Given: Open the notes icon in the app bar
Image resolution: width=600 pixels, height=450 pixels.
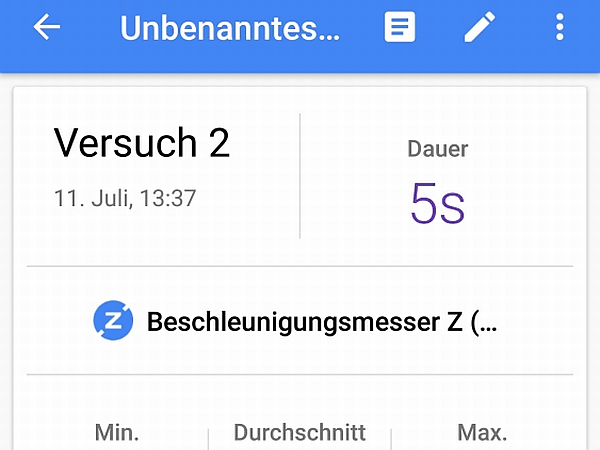Looking at the screenshot, I should (x=400, y=27).
